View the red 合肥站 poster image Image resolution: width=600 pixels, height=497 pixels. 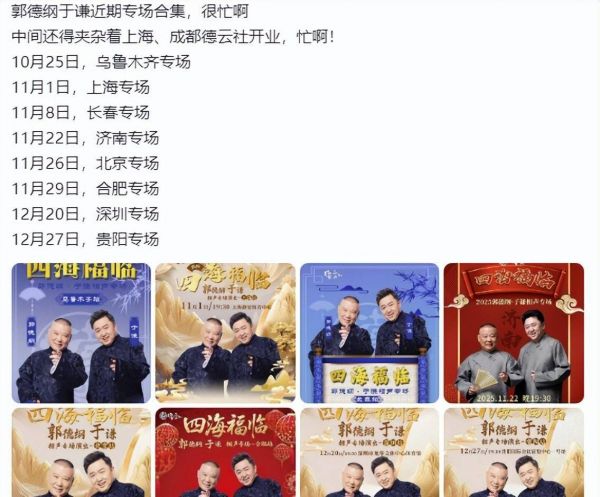[225, 452]
